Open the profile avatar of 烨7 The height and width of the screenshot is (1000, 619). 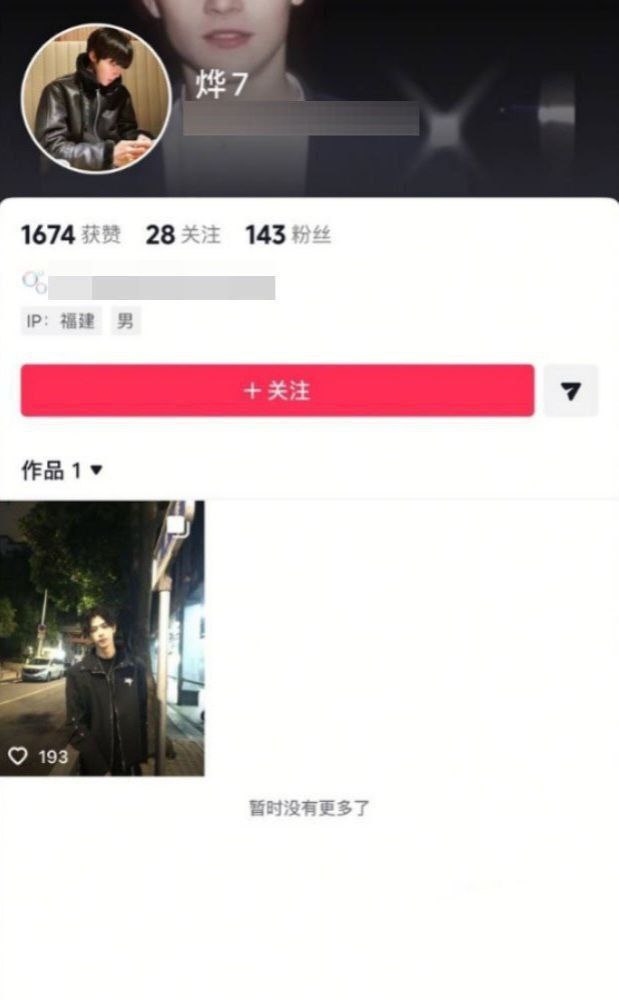point(96,98)
